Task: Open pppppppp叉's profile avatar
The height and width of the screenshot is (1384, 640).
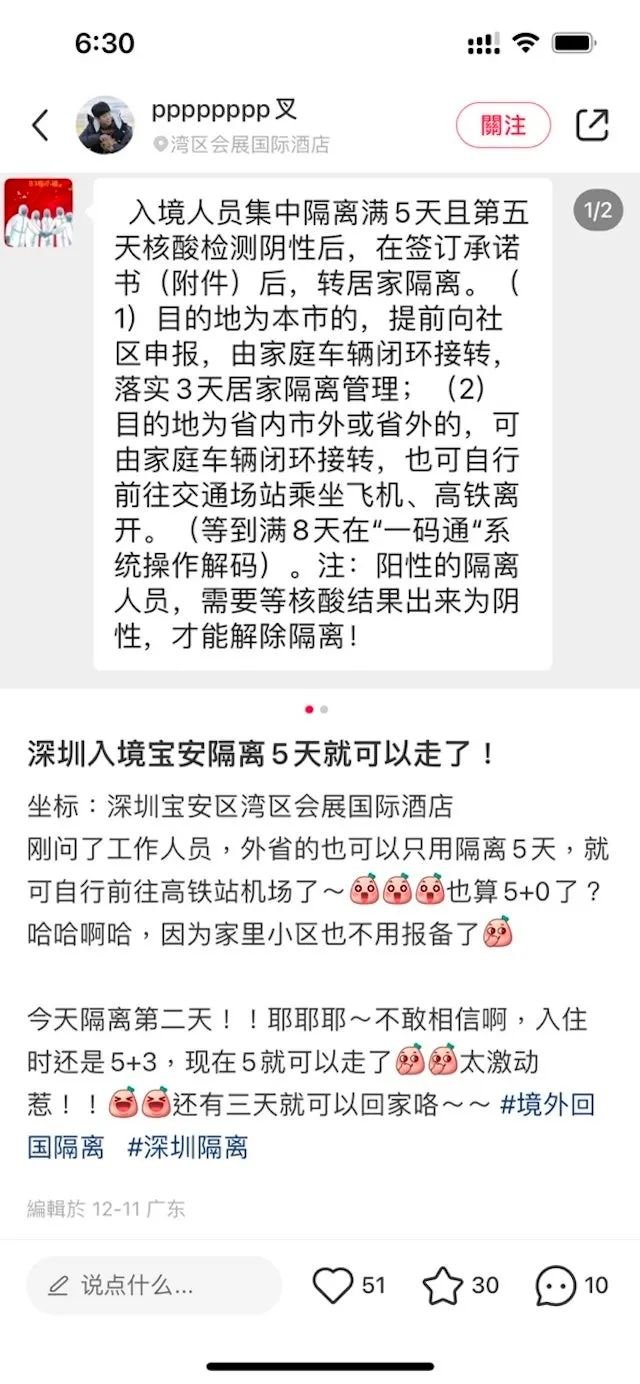Action: (105, 126)
